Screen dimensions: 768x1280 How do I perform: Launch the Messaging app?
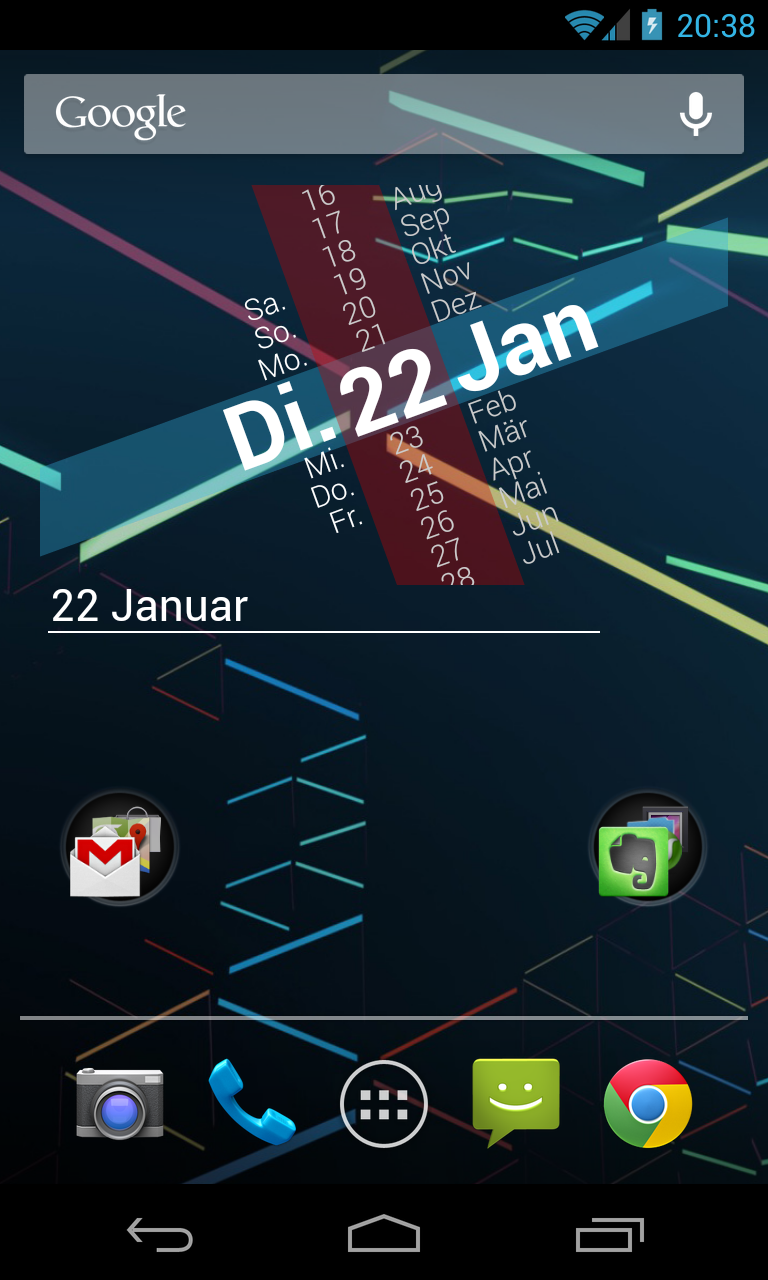[x=516, y=1101]
